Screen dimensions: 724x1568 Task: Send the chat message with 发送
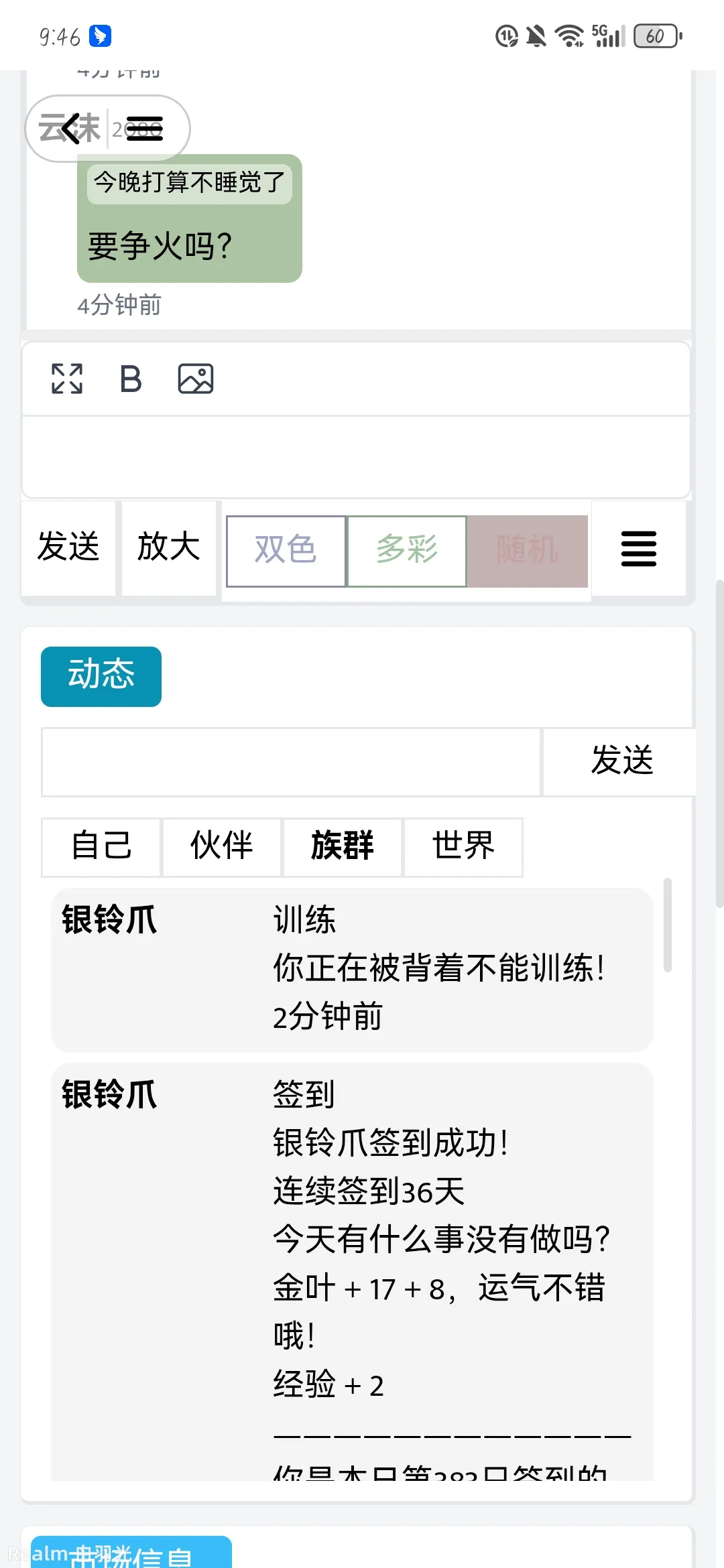coord(68,547)
